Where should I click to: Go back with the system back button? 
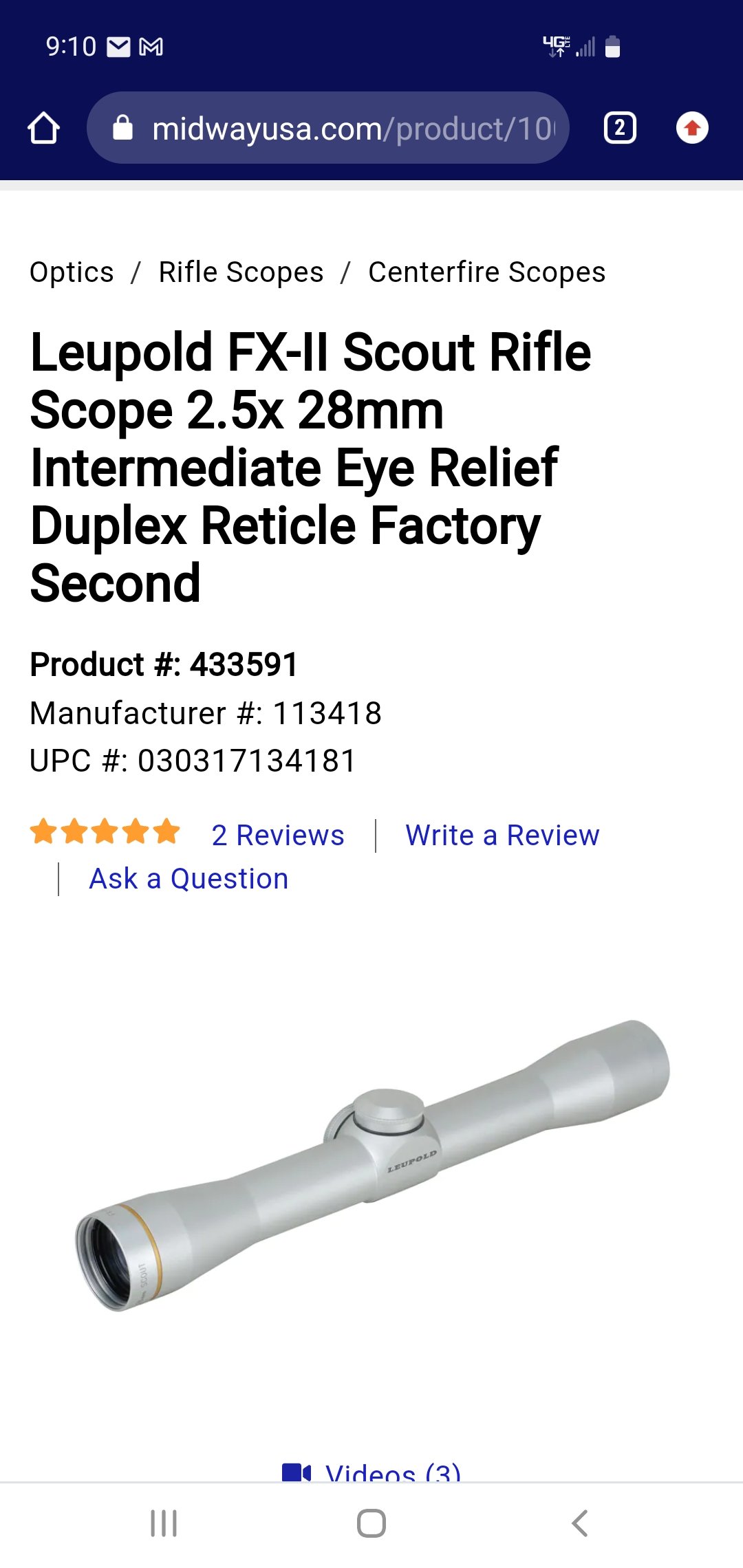pos(580,1523)
